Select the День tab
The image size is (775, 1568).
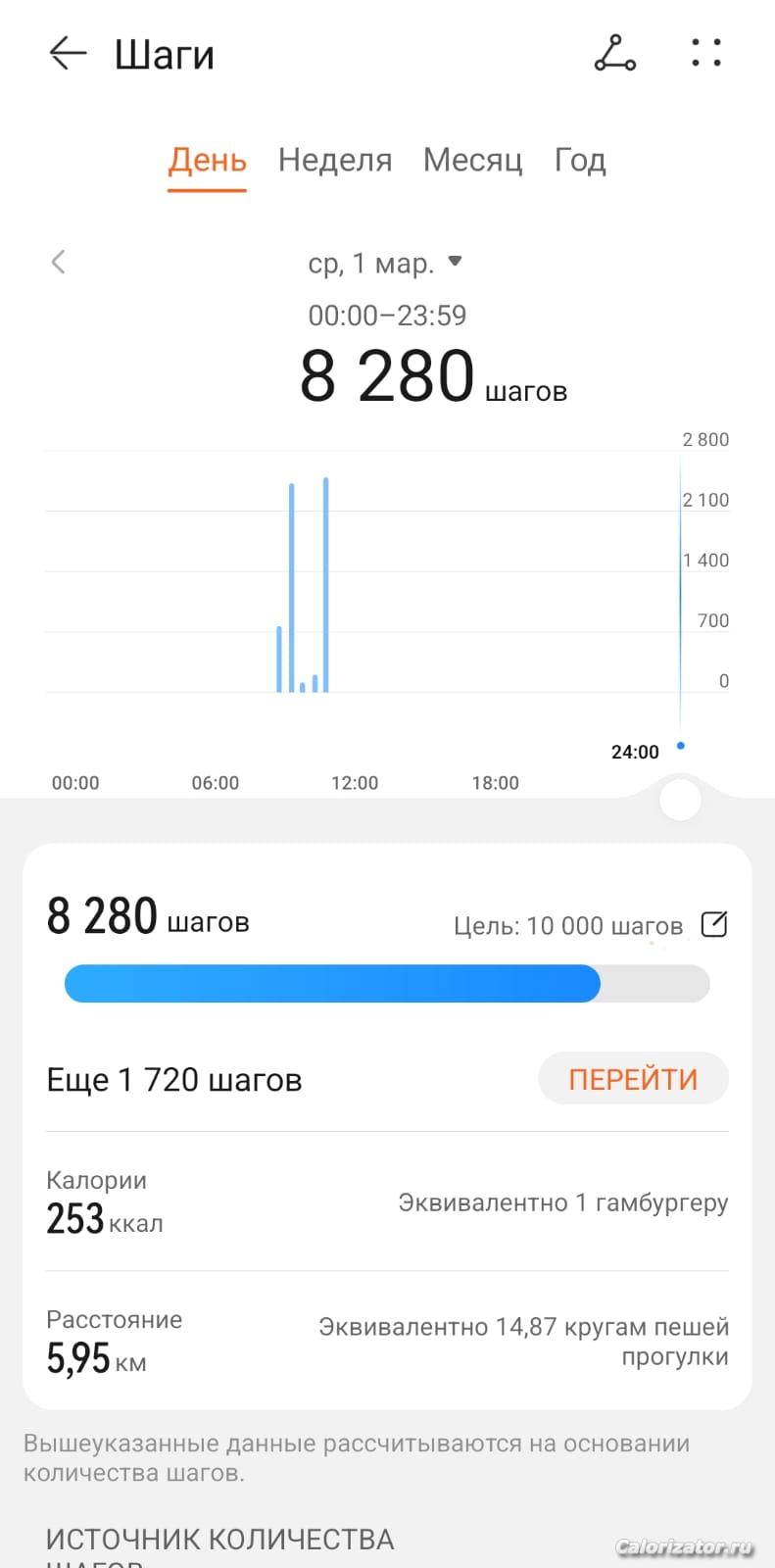(x=207, y=161)
